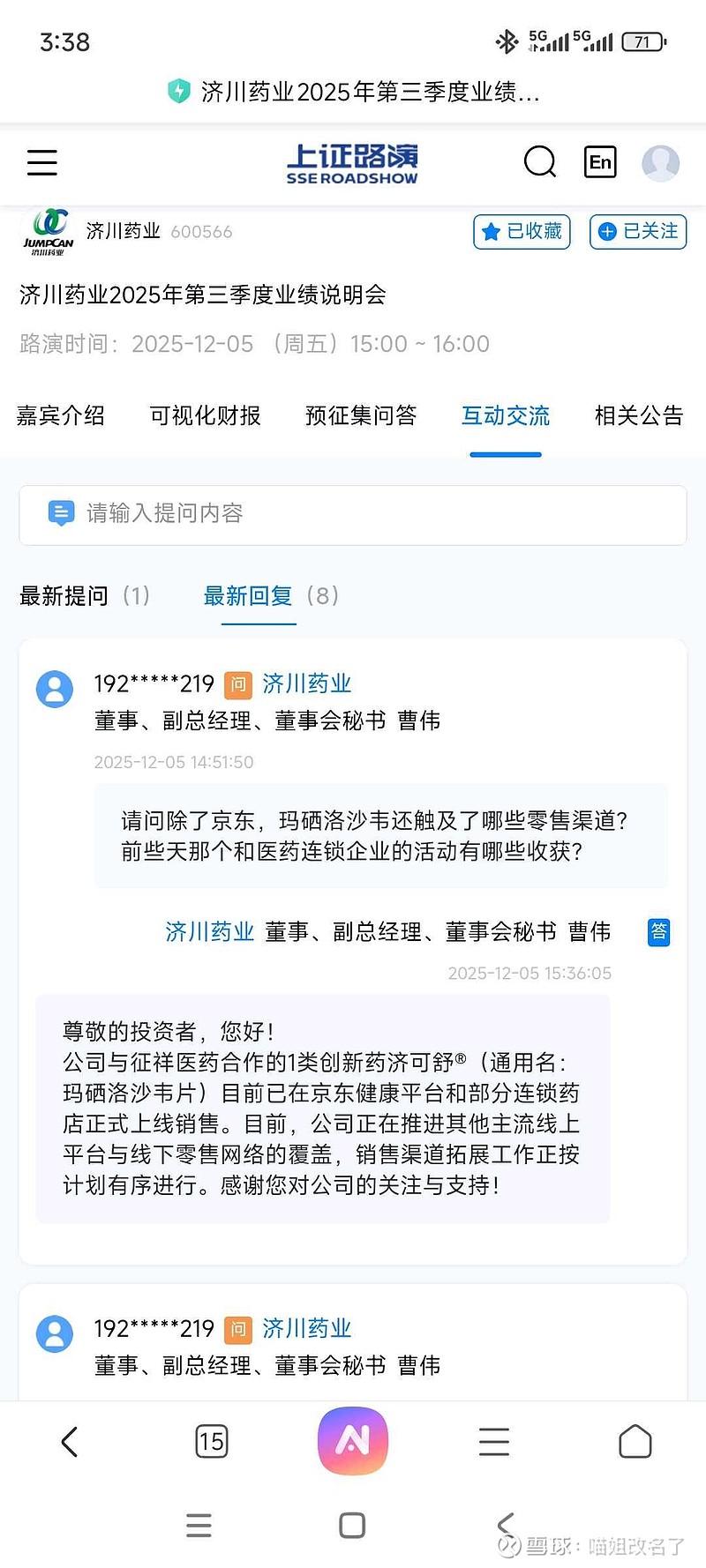Open the hamburger navigation menu
This screenshot has width=706, height=1568.
click(41, 162)
